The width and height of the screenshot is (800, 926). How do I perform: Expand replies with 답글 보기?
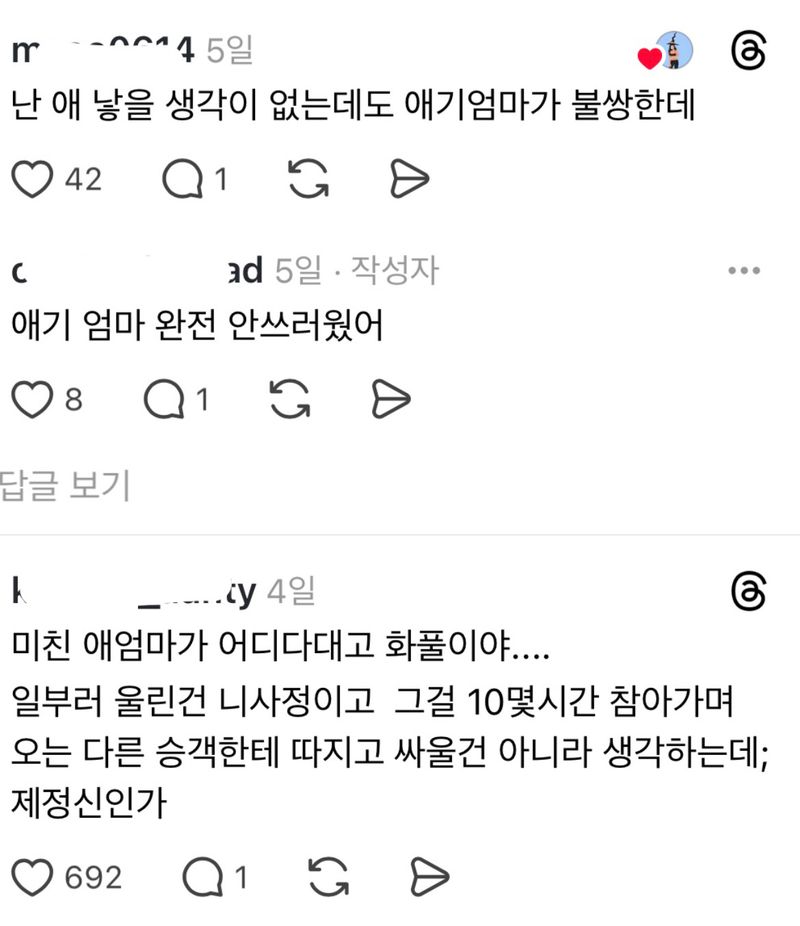(x=65, y=487)
